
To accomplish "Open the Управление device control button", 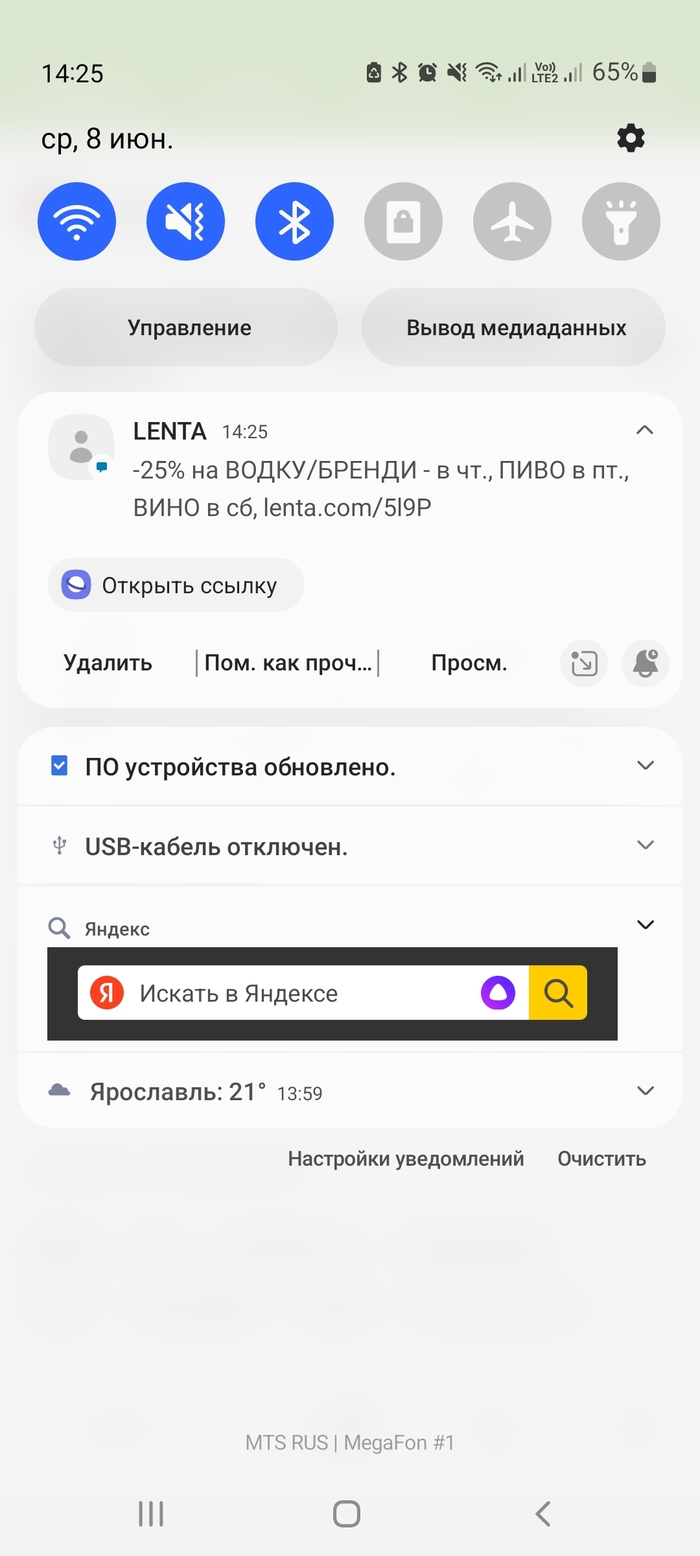I will click(188, 328).
